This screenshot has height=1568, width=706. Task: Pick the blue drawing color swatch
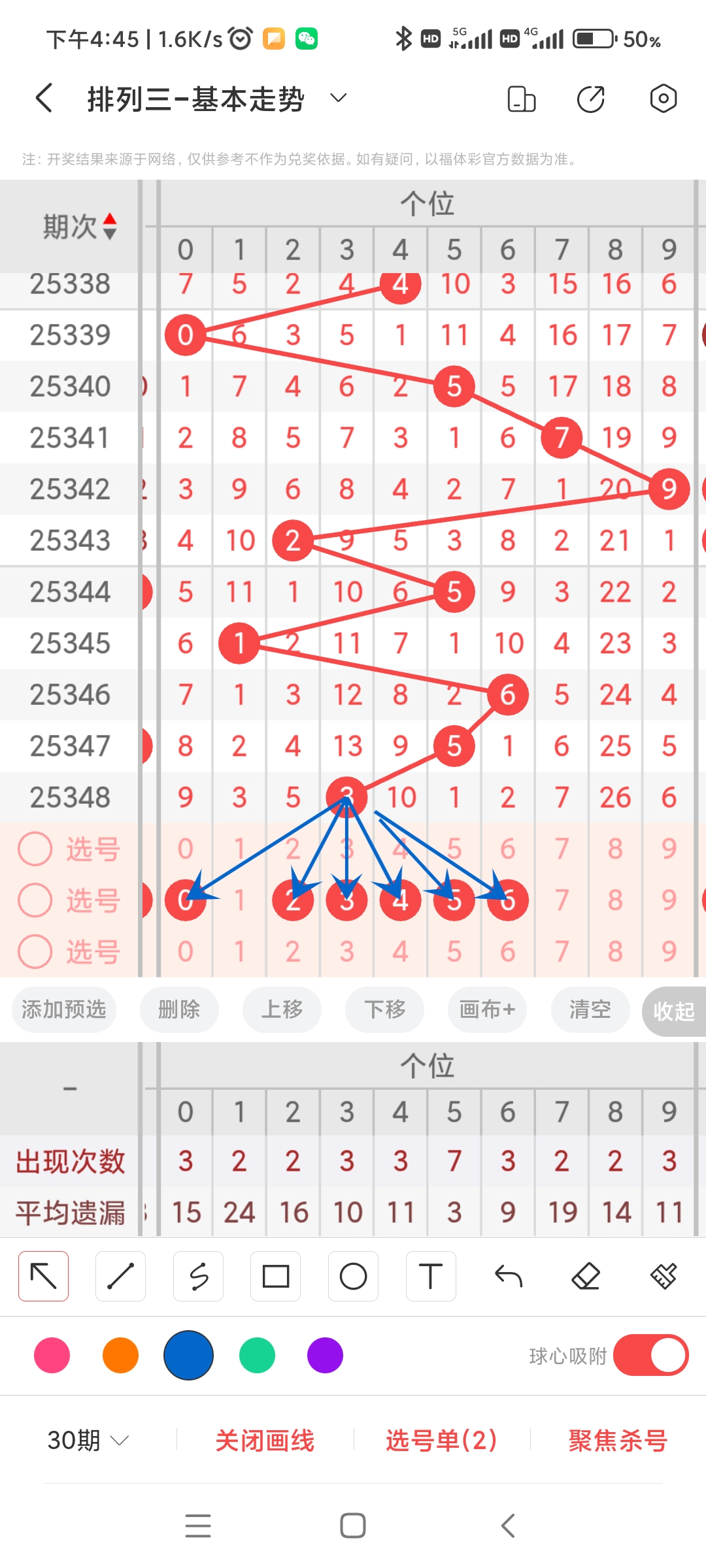(188, 1356)
